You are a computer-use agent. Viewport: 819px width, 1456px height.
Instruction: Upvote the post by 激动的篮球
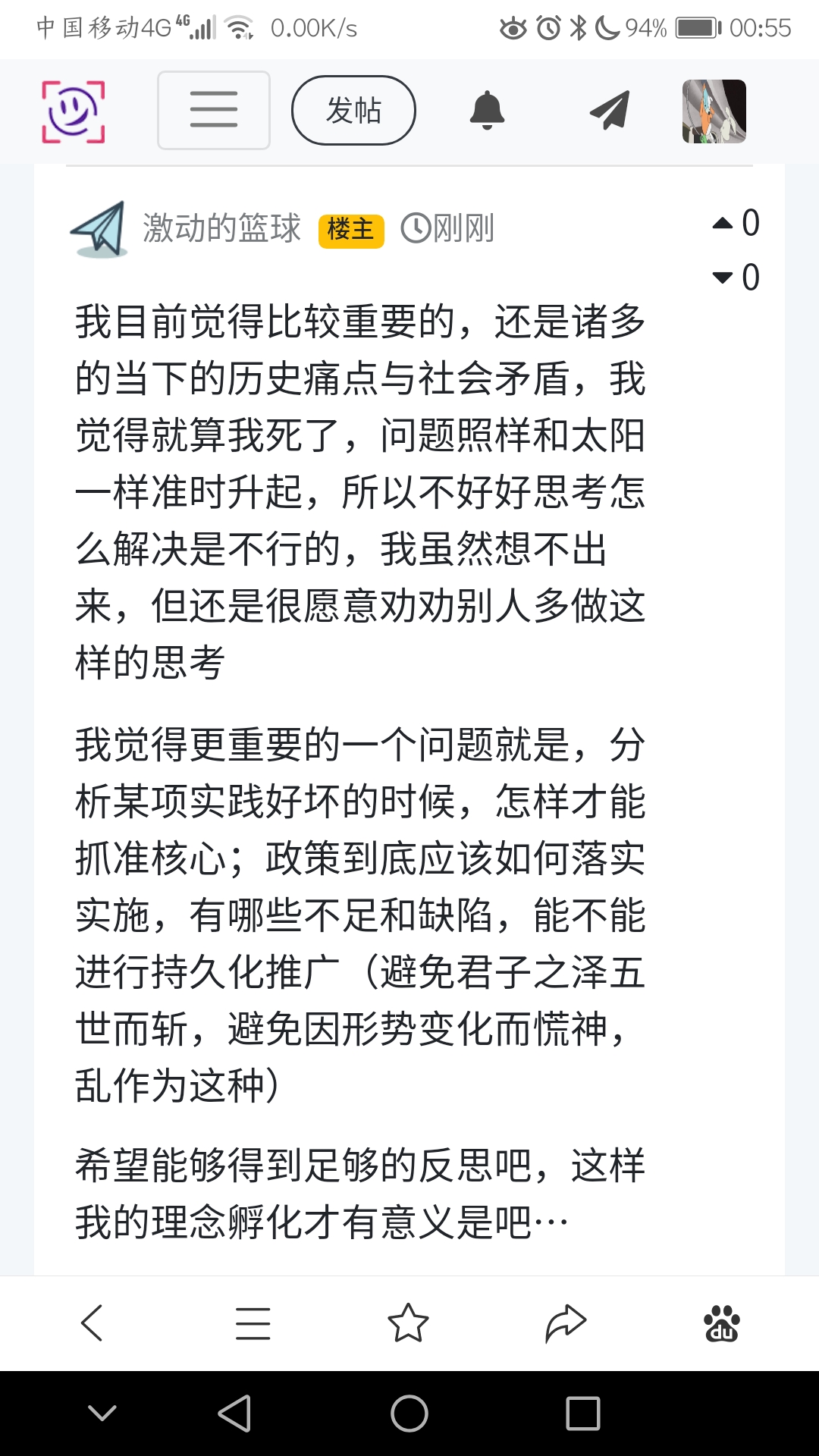pyautogui.click(x=723, y=223)
